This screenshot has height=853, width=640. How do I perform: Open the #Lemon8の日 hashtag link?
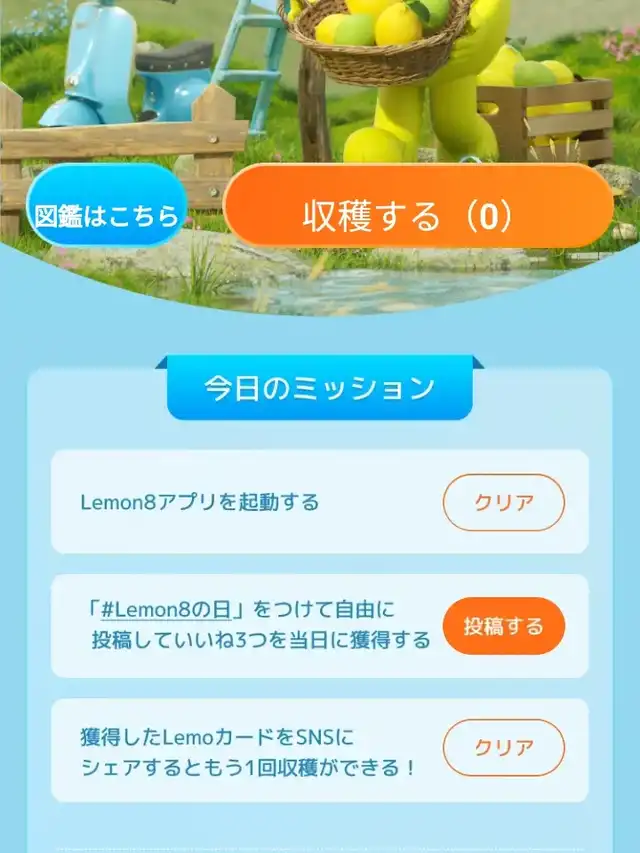[x=165, y=610]
